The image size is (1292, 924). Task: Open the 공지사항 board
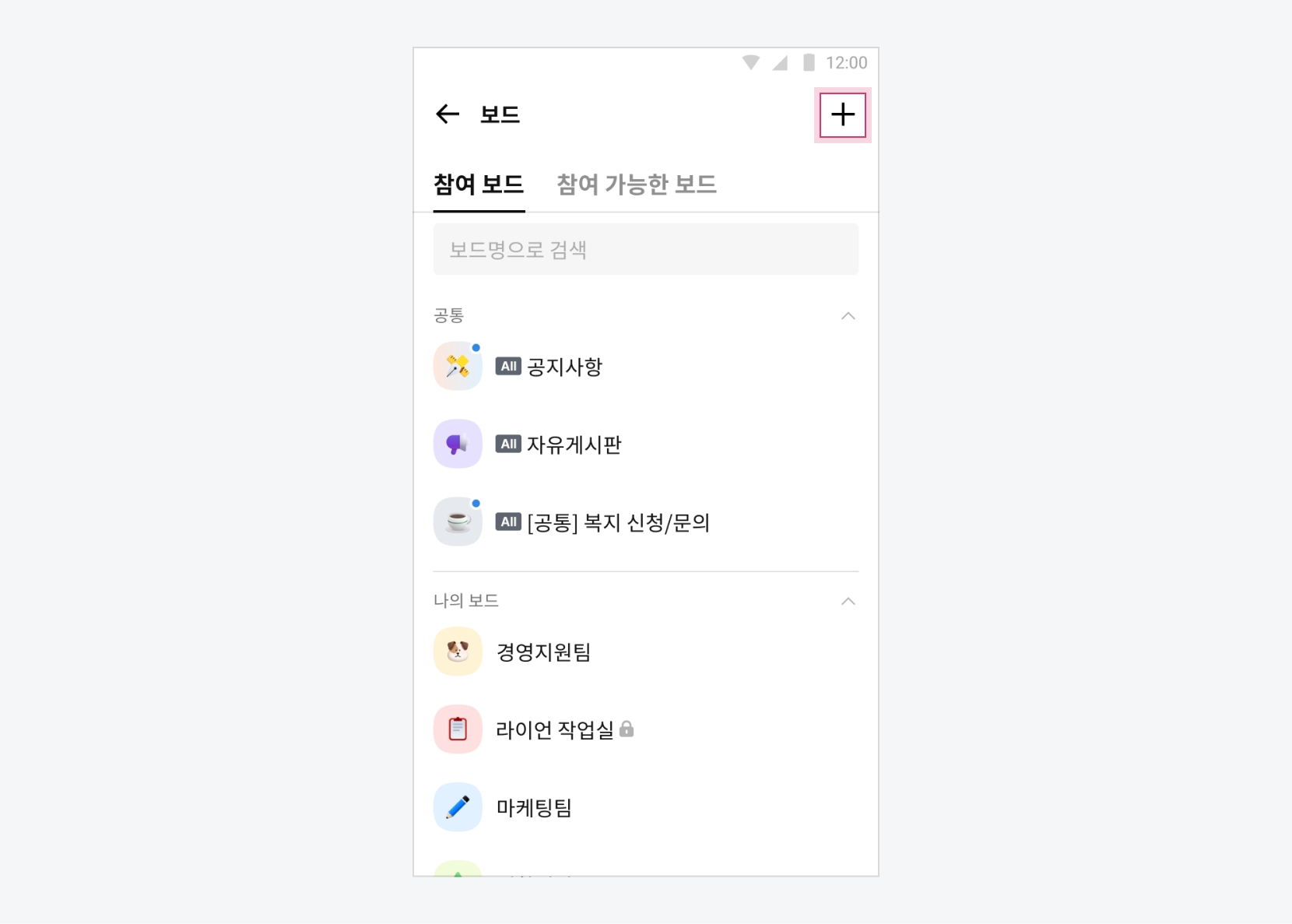click(564, 367)
